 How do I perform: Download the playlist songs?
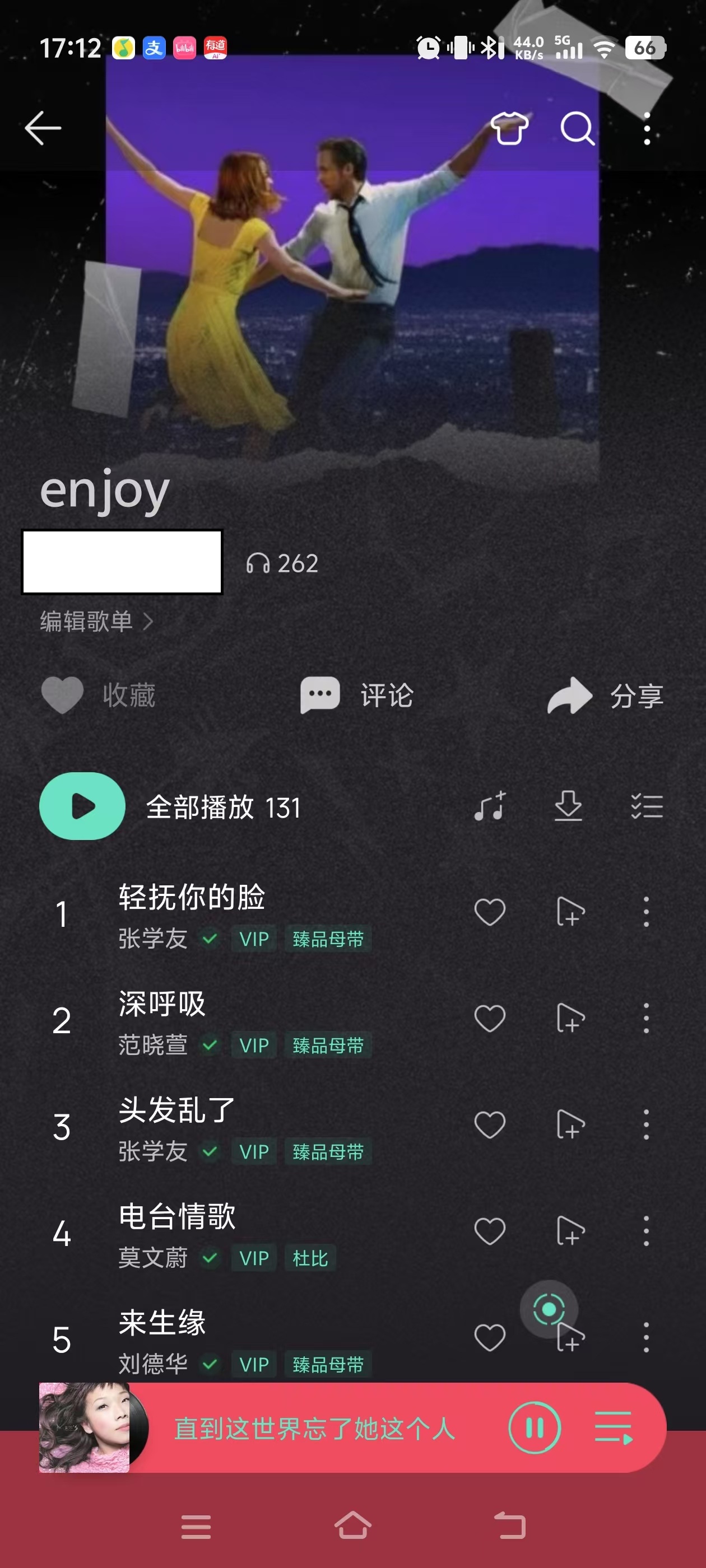click(568, 806)
